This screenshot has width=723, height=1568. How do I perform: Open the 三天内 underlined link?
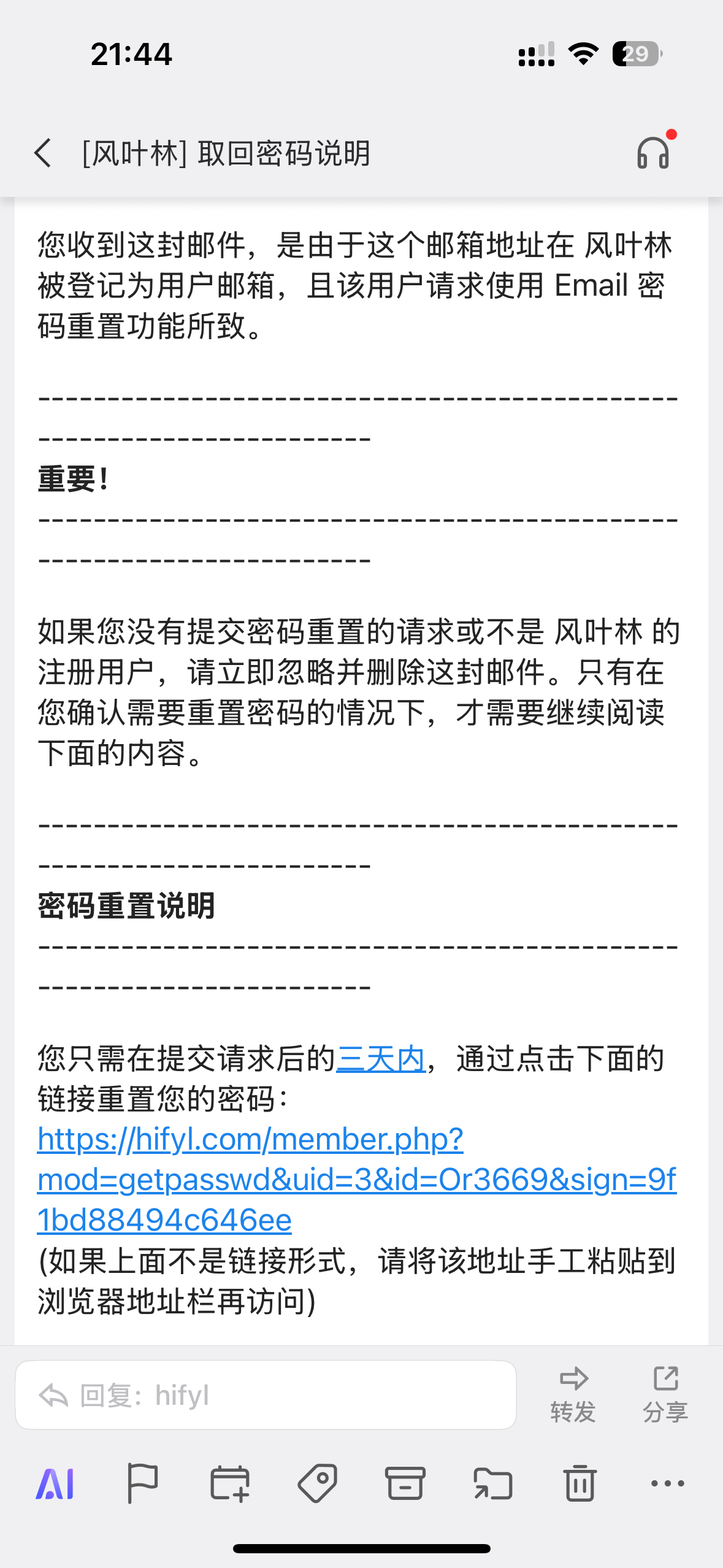coord(380,1058)
